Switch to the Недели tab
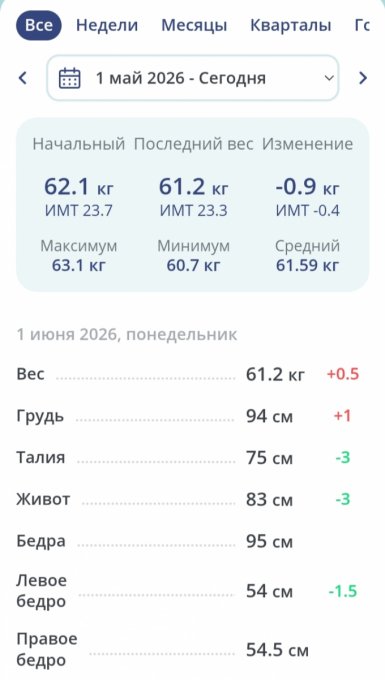 (x=107, y=25)
